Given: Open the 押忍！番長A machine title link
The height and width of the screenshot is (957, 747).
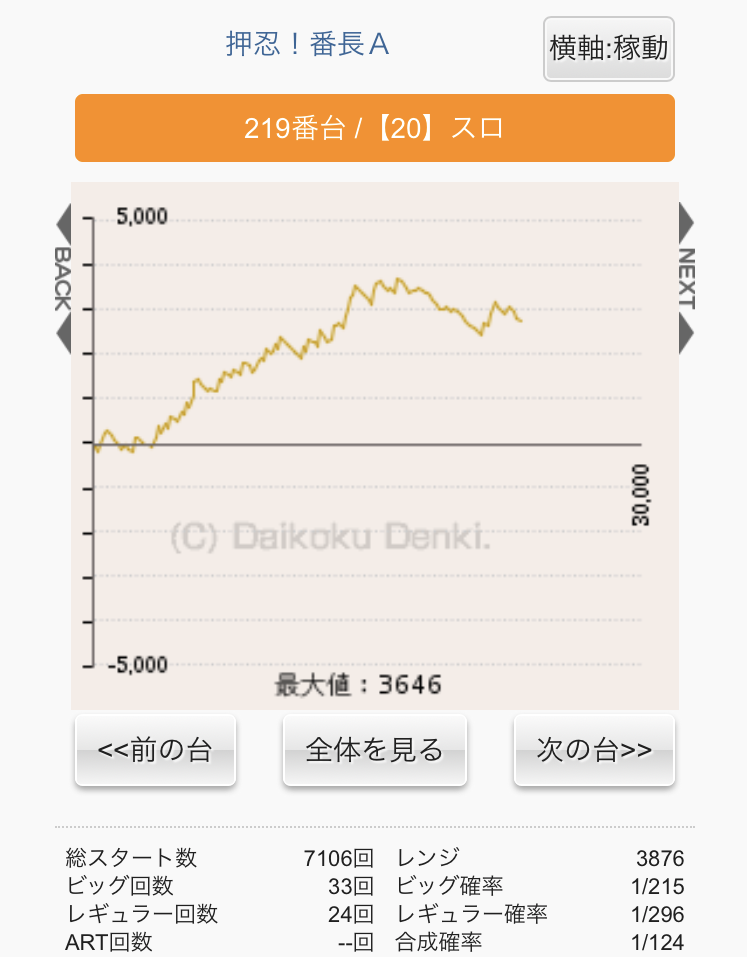Looking at the screenshot, I should click(x=307, y=45).
